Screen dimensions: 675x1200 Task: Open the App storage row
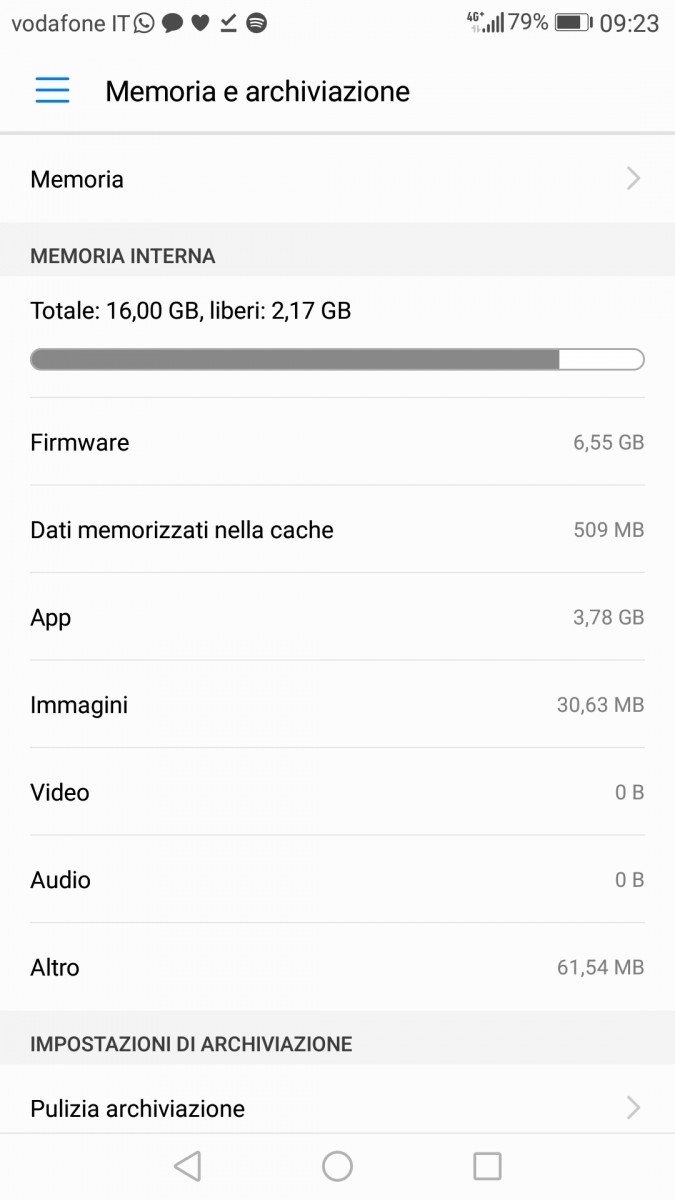337,617
